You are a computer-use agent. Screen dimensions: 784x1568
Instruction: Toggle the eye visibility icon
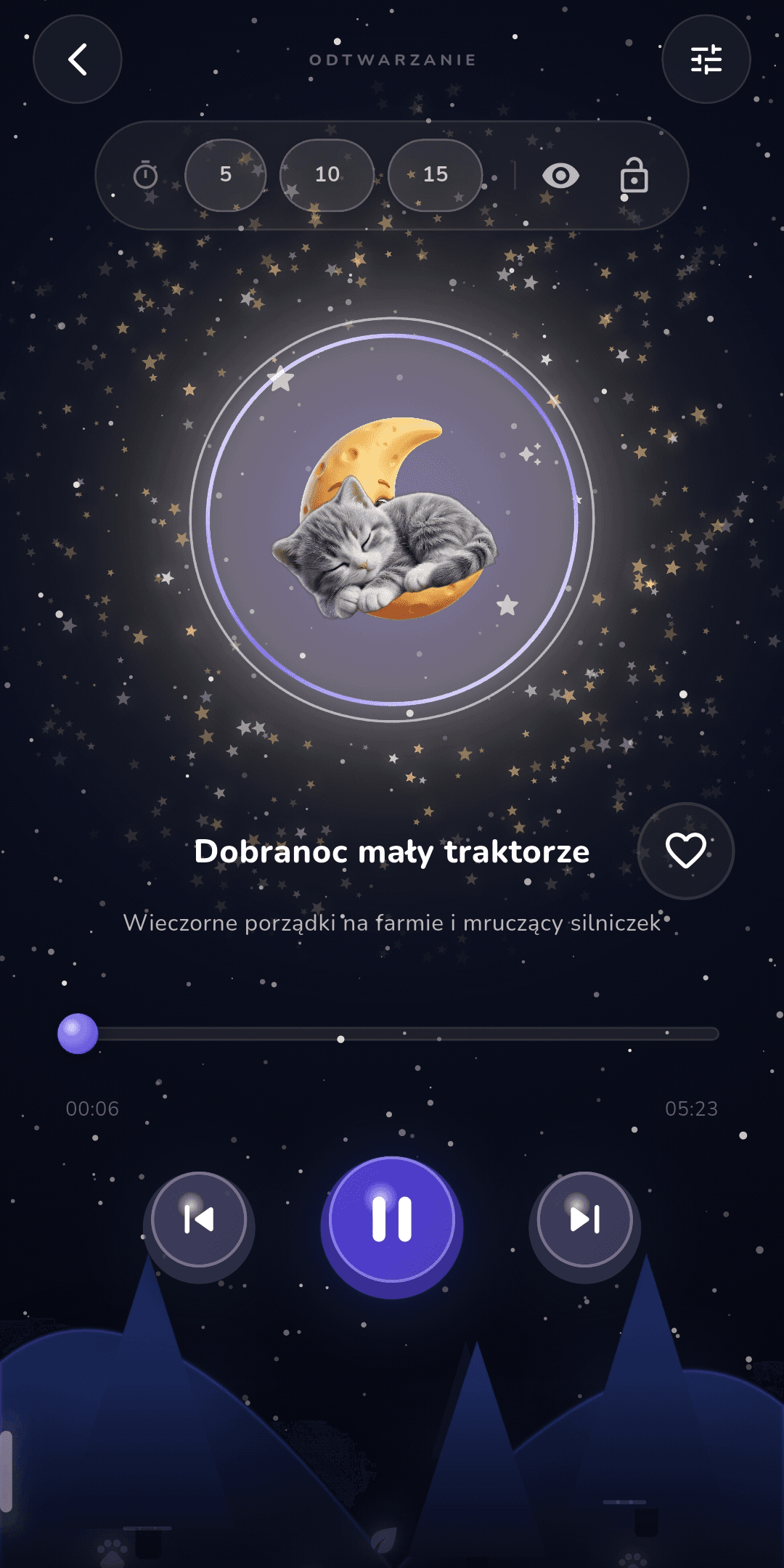tap(560, 176)
